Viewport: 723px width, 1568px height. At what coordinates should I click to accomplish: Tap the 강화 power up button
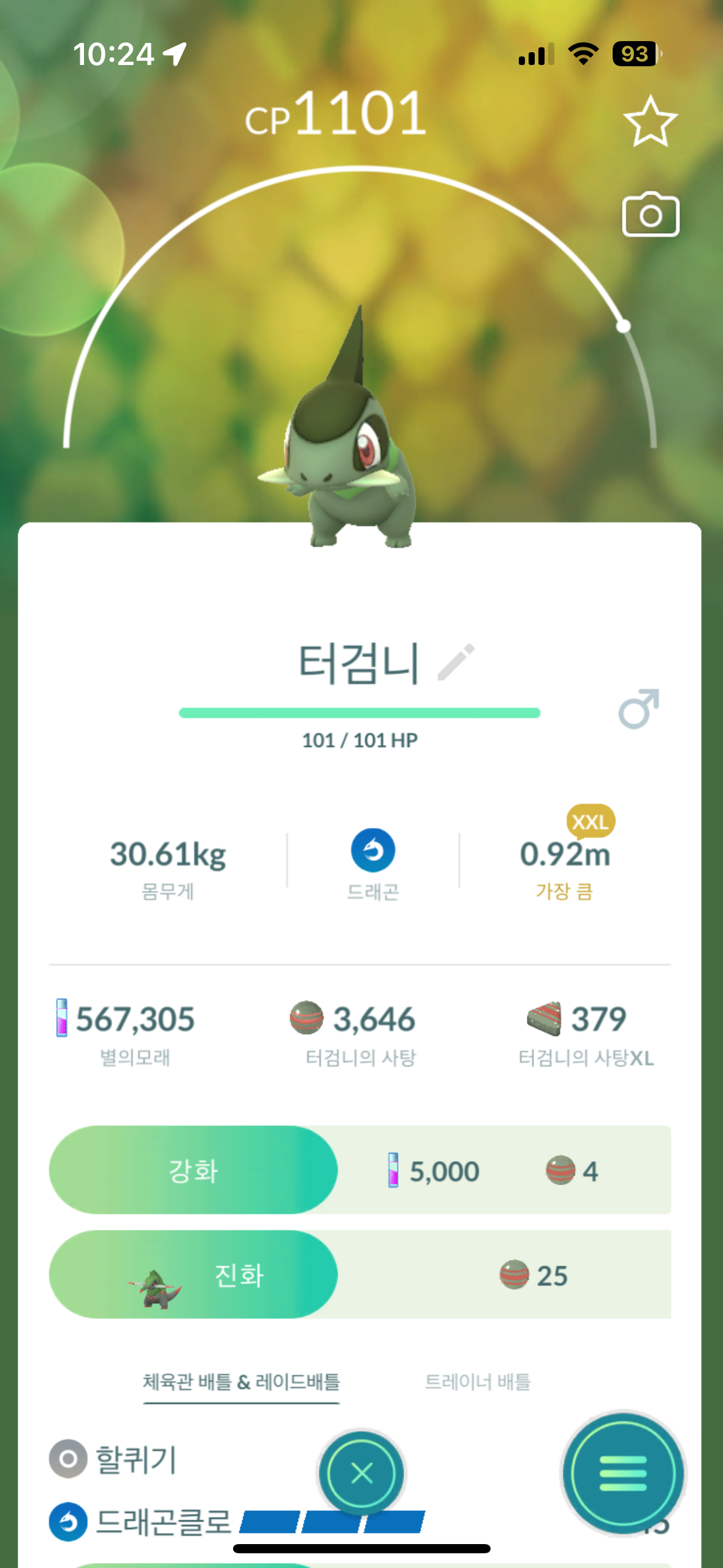(193, 1170)
